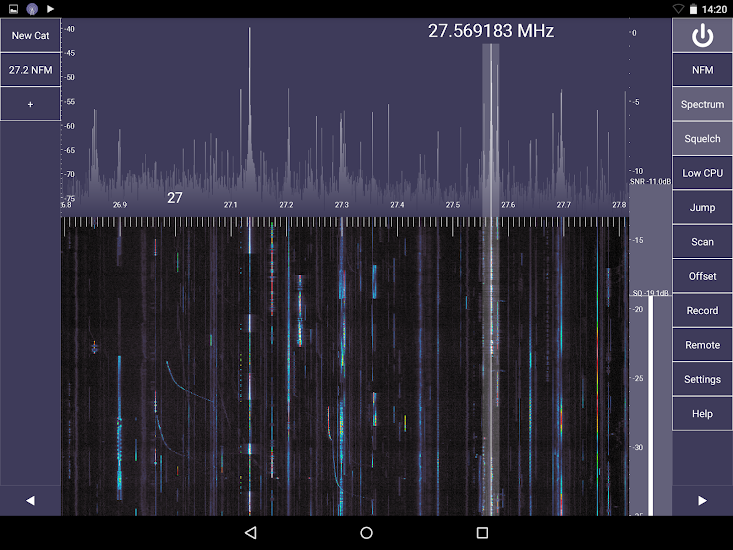Tap the left arrow at bottom left
The image size is (733, 550).
click(30, 500)
